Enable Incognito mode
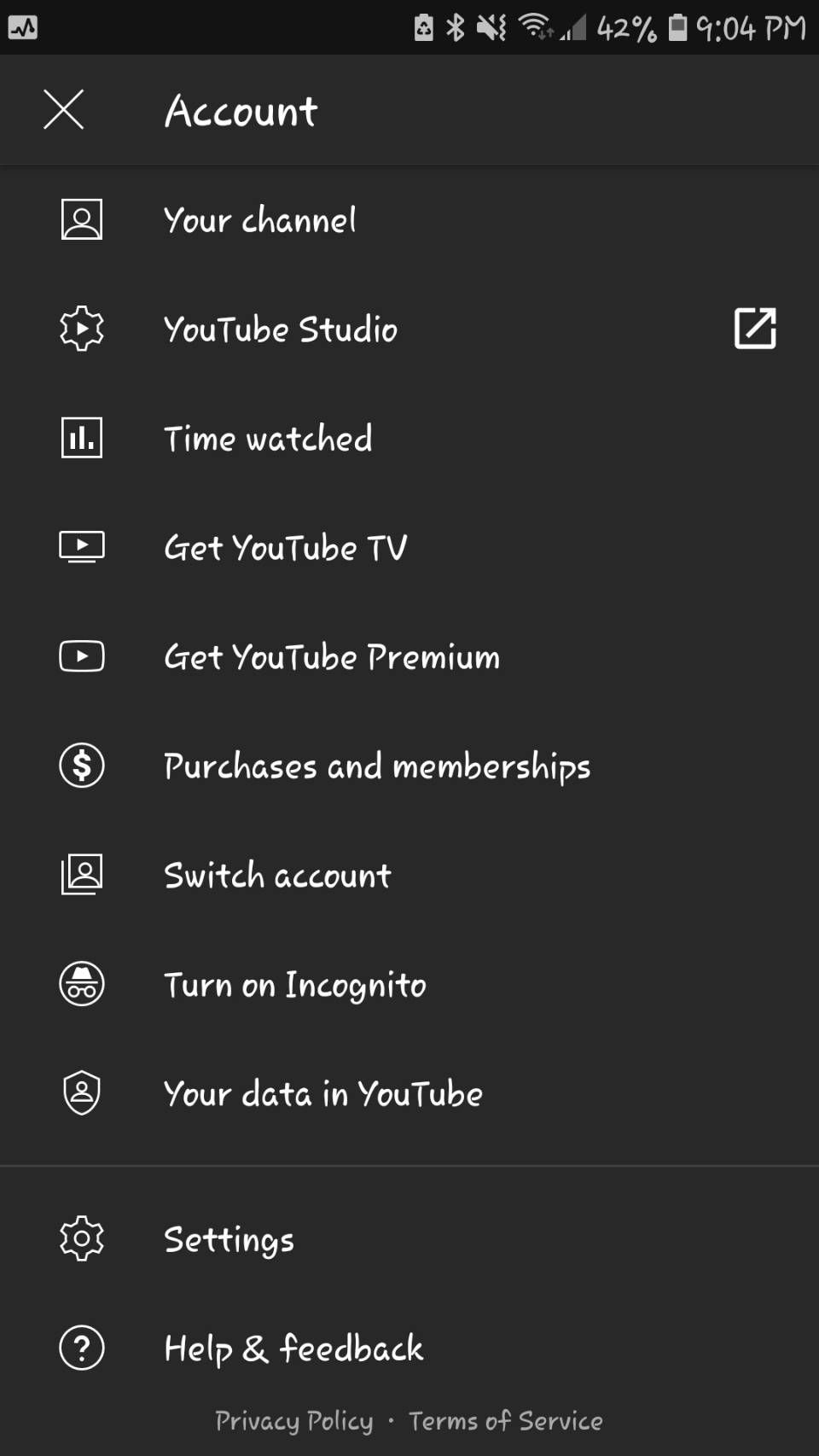 (294, 985)
